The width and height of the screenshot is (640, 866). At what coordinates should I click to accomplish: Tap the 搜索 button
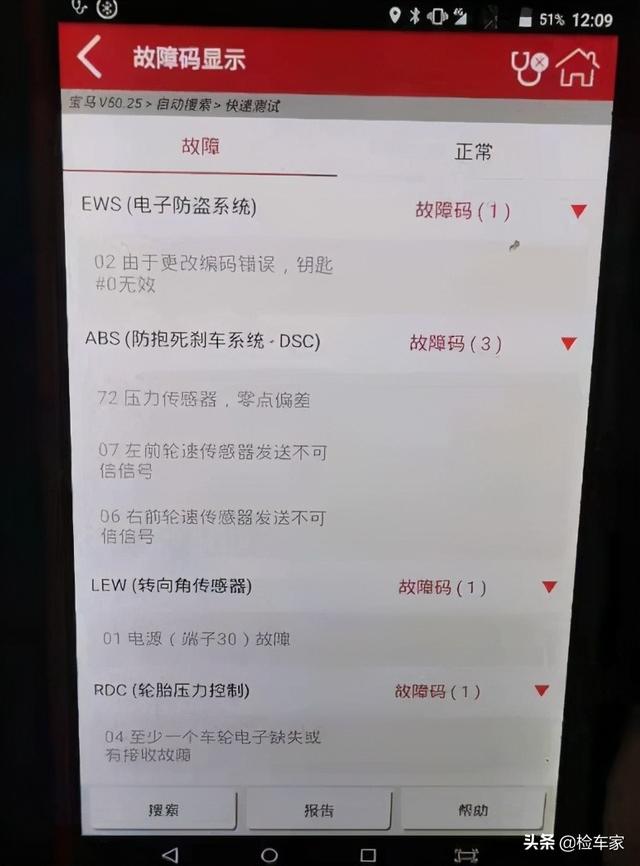164,809
